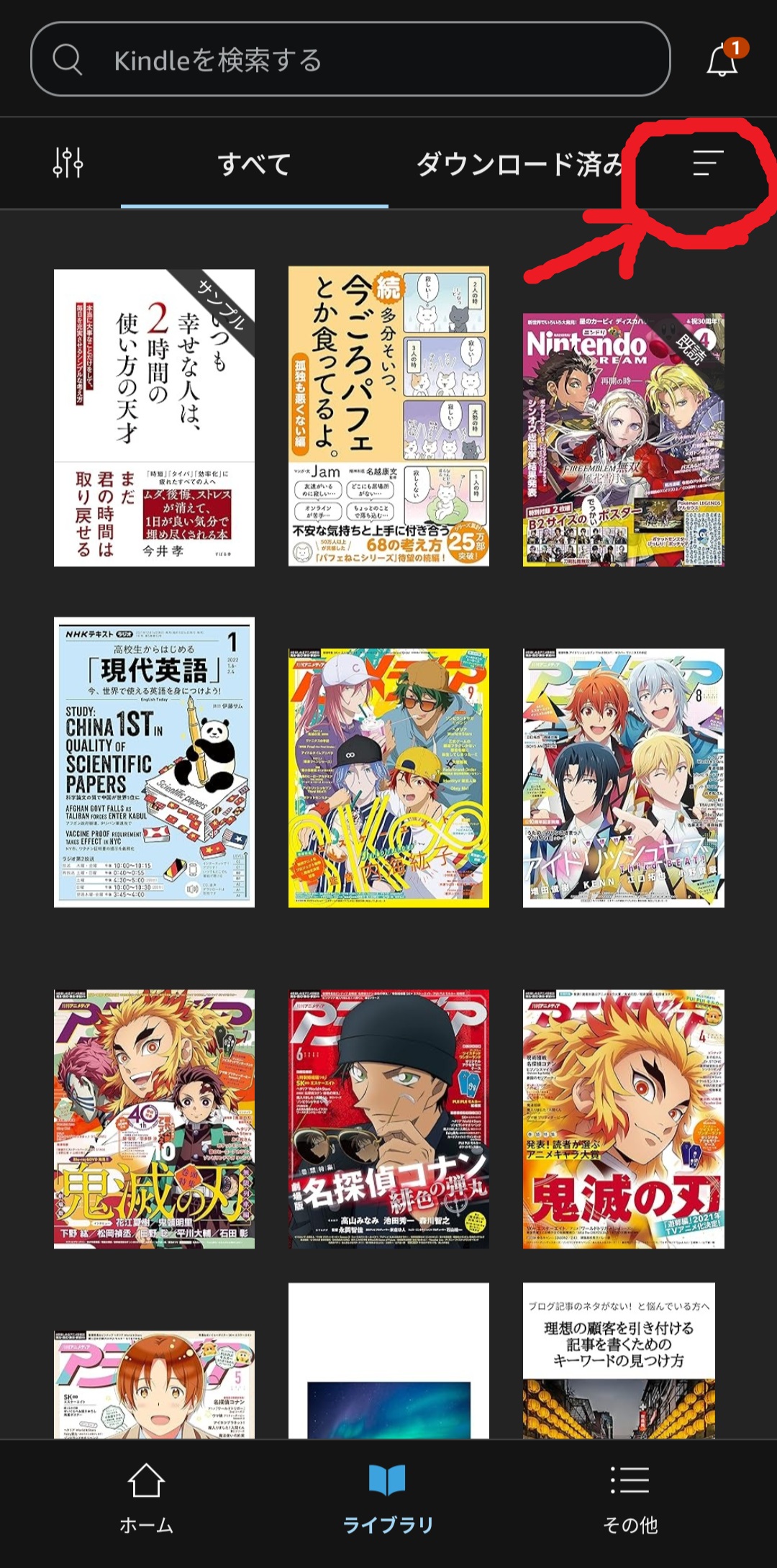Switch to the ダウンロード済み tab
The width and height of the screenshot is (777, 1568).
[x=518, y=165]
